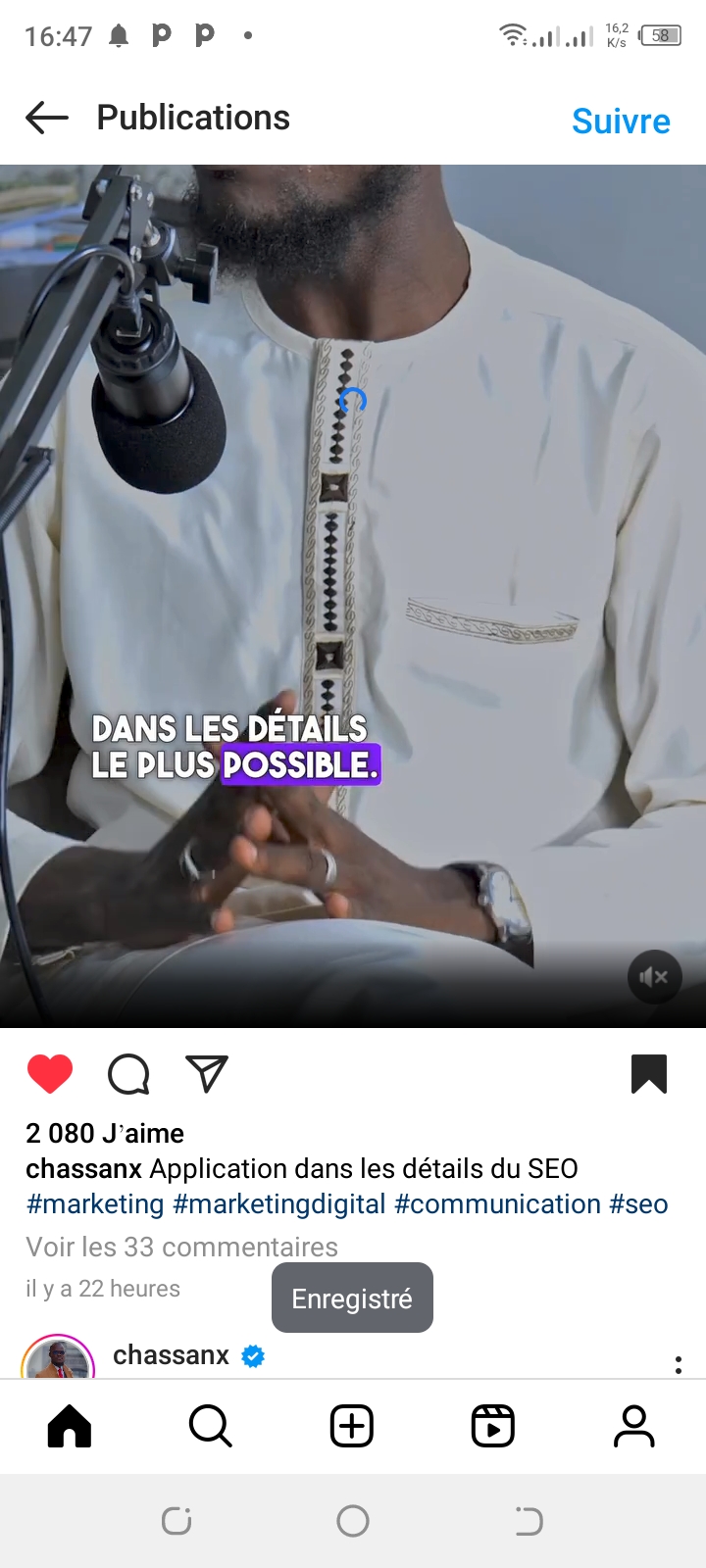Viewport: 706px width, 1568px height.
Task: Open the #marketingdigital hashtag
Action: point(279,1204)
